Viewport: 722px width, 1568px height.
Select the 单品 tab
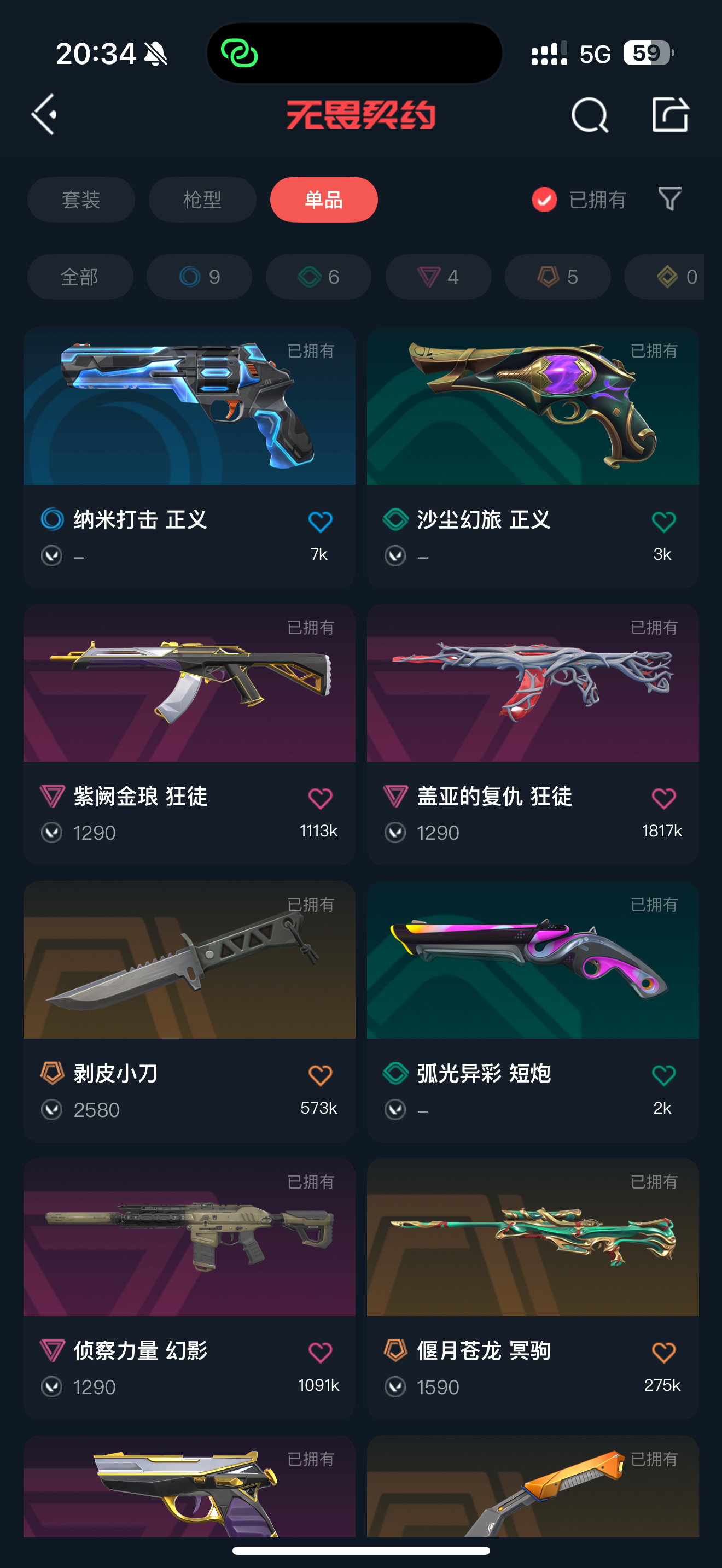(x=324, y=200)
